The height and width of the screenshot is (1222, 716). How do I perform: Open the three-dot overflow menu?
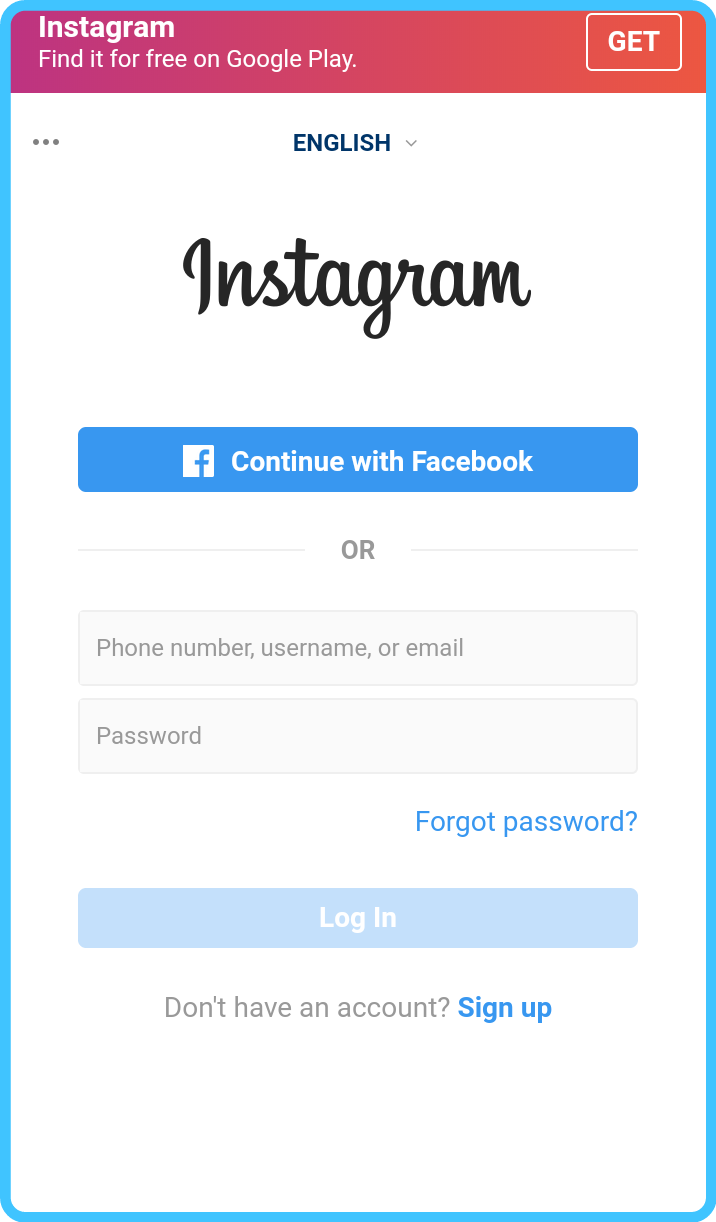click(46, 142)
